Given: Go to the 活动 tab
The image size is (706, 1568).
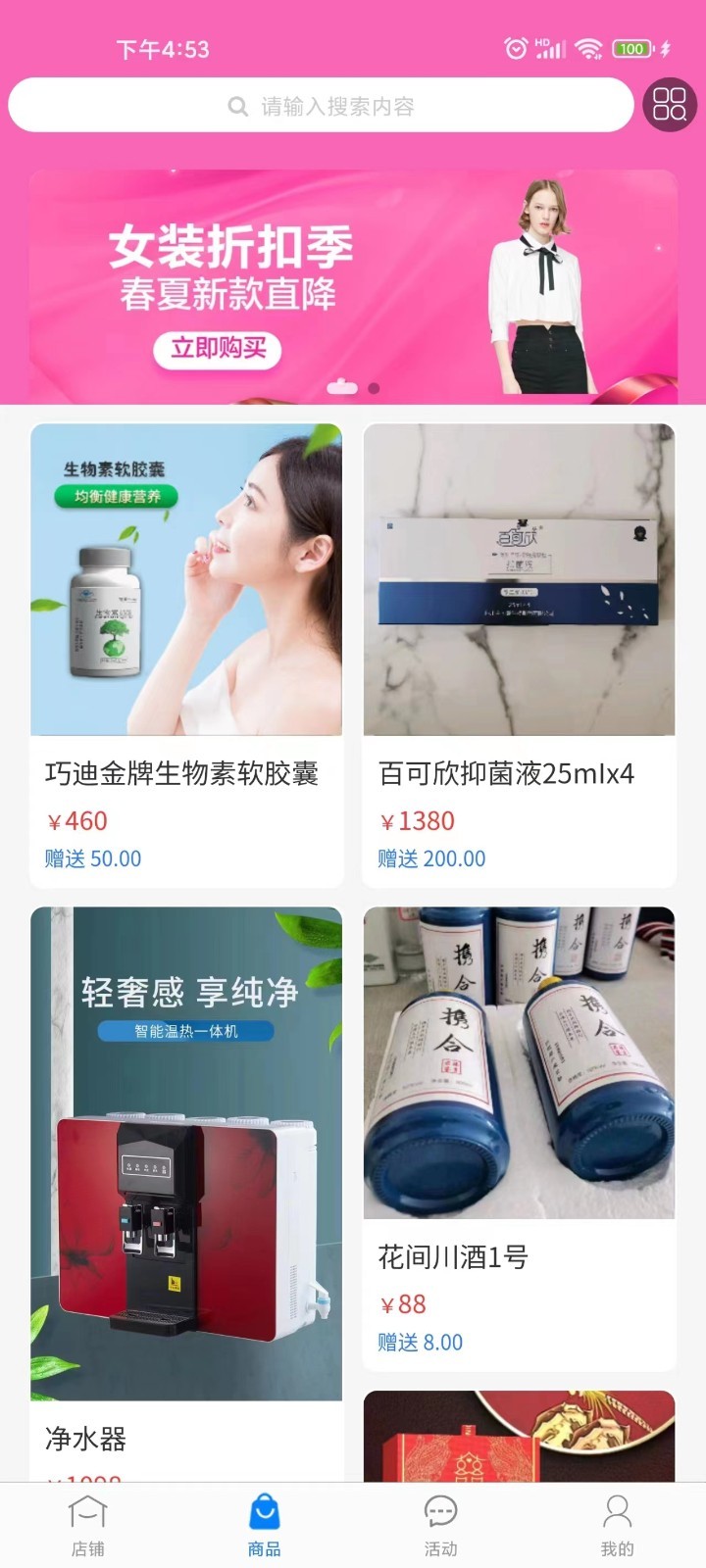Looking at the screenshot, I should coord(440,1525).
